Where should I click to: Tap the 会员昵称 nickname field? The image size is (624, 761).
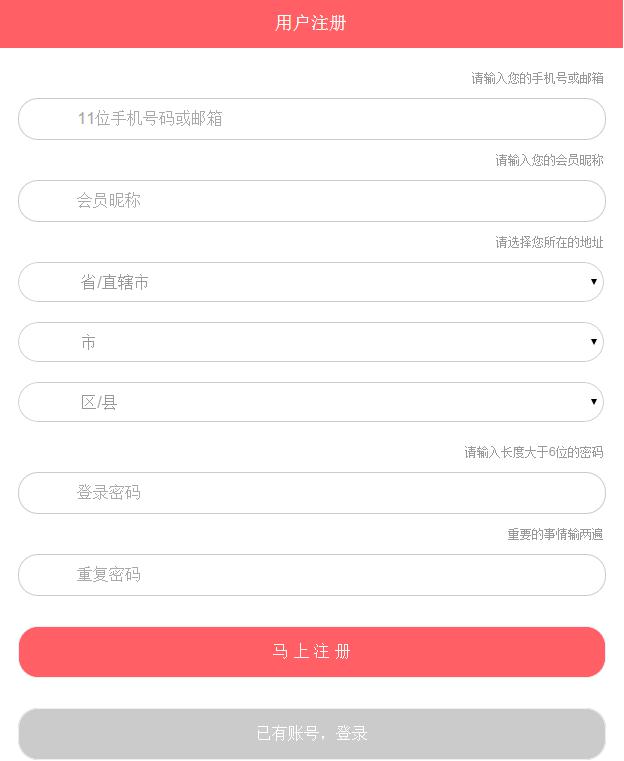[x=312, y=201]
